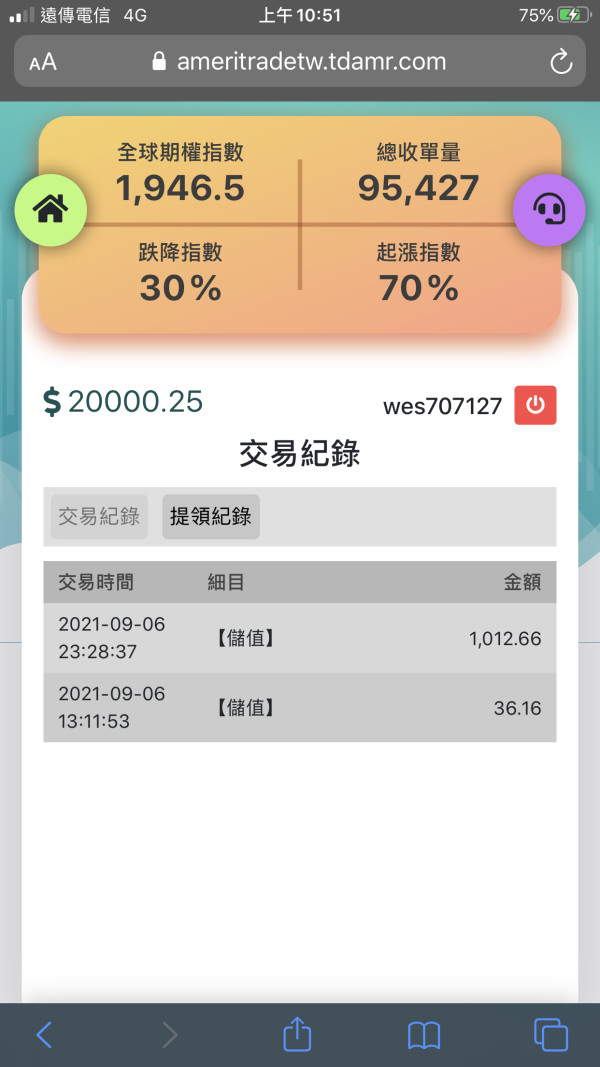Select the 交易紀錄 tab
The image size is (600, 1067).
coord(99,516)
